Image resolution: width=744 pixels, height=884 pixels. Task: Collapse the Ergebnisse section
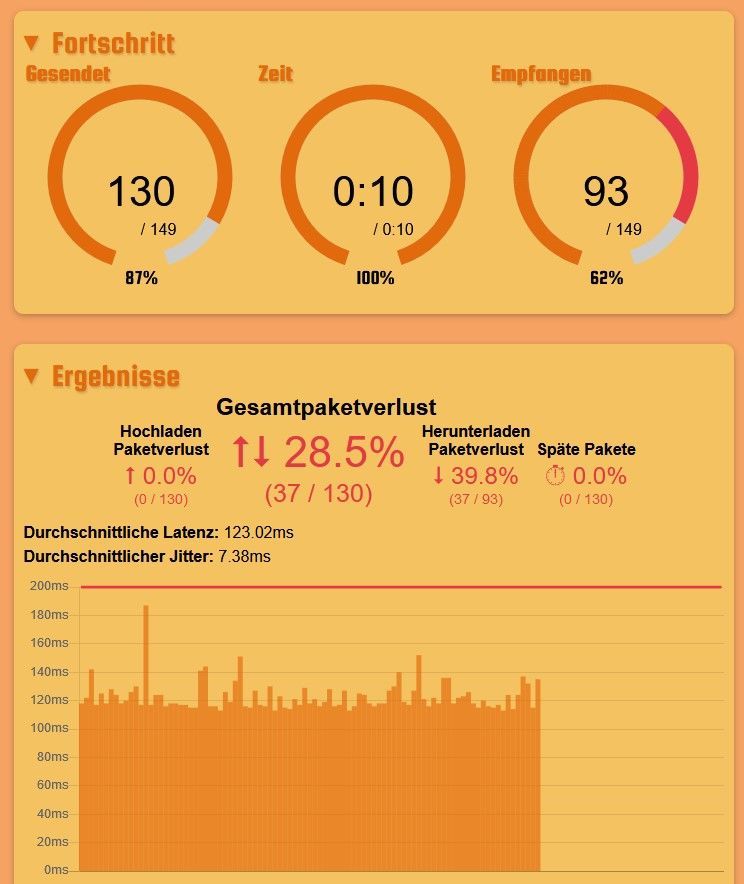tap(32, 376)
